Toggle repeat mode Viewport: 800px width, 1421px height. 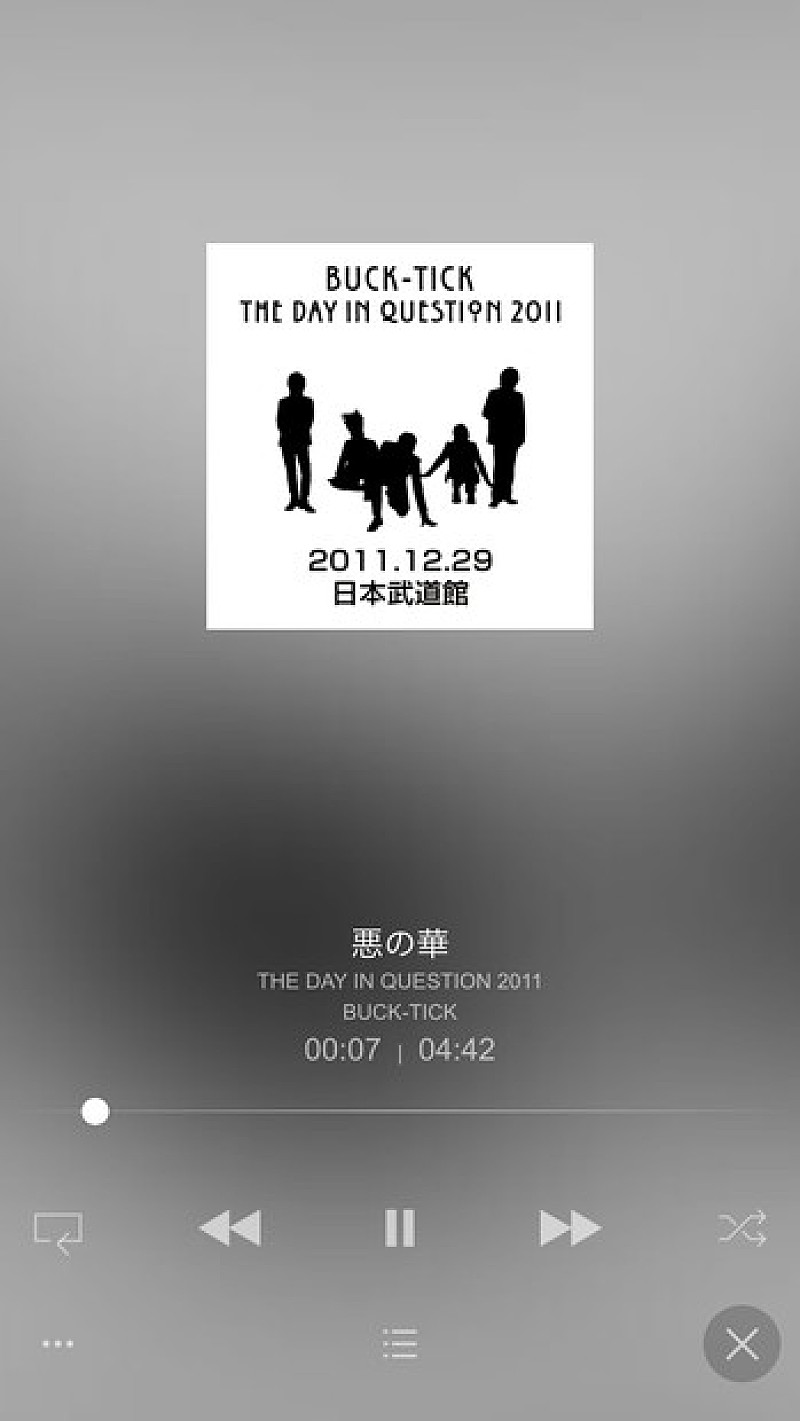[x=58, y=1230]
